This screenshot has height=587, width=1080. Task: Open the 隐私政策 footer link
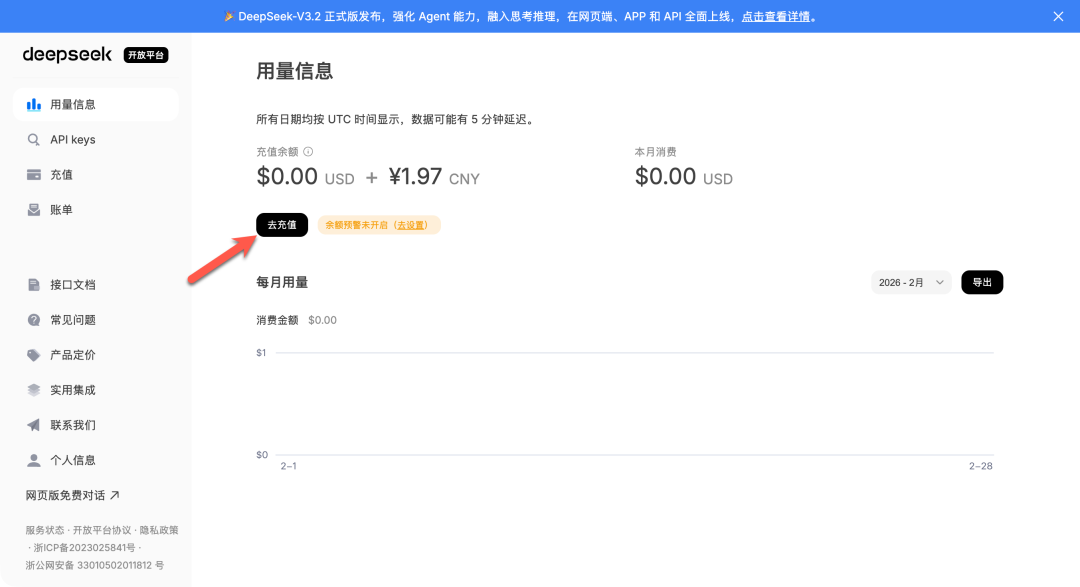pyautogui.click(x=159, y=530)
